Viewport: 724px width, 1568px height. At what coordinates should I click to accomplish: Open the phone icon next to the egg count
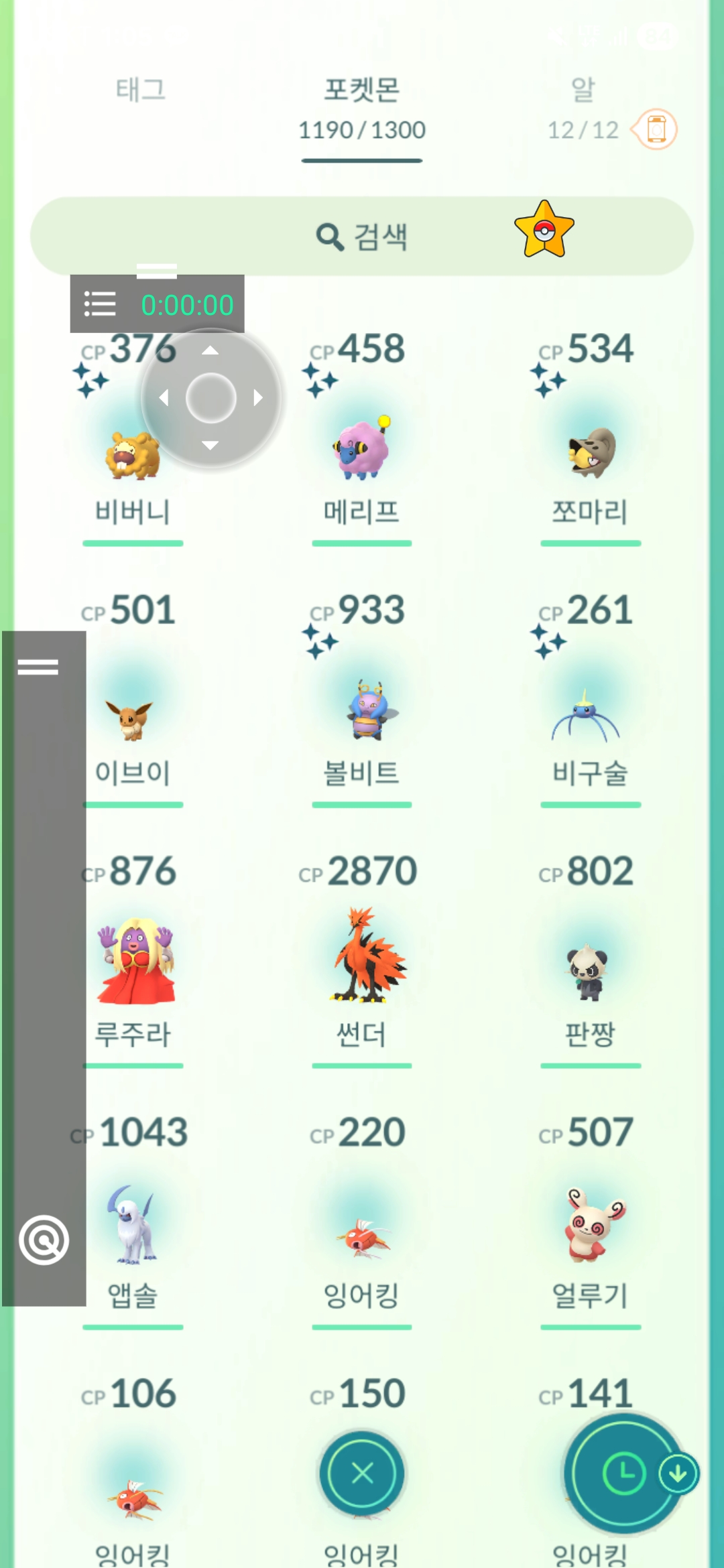click(x=656, y=129)
